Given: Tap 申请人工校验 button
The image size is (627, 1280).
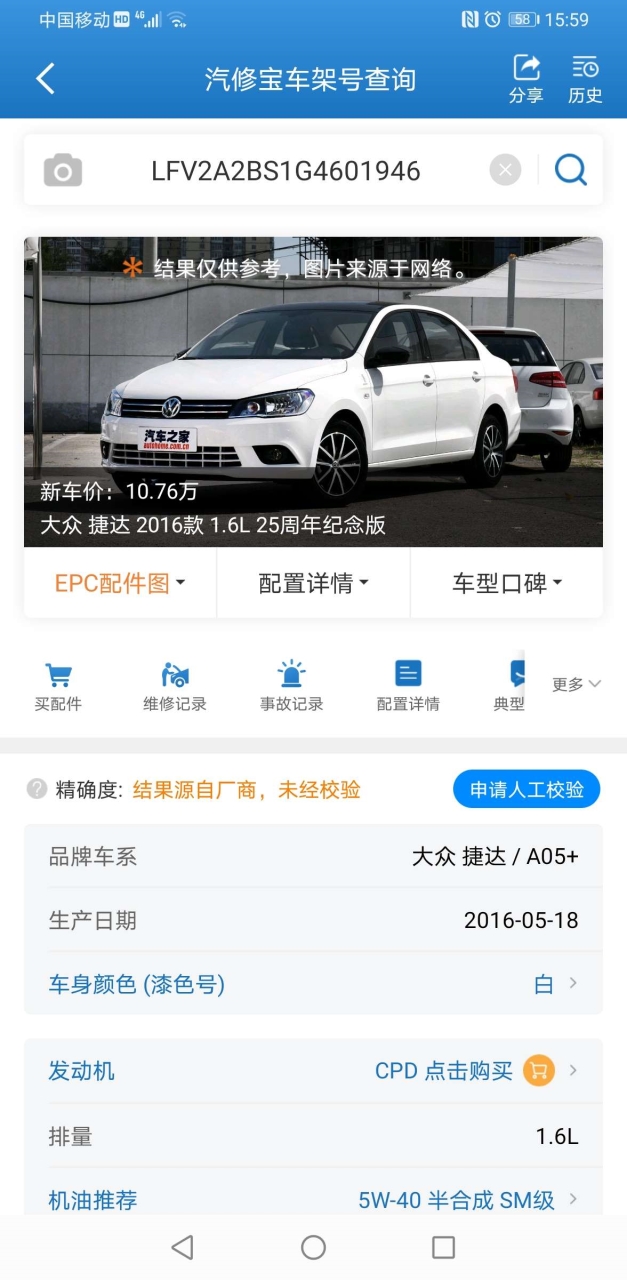Looking at the screenshot, I should [526, 789].
